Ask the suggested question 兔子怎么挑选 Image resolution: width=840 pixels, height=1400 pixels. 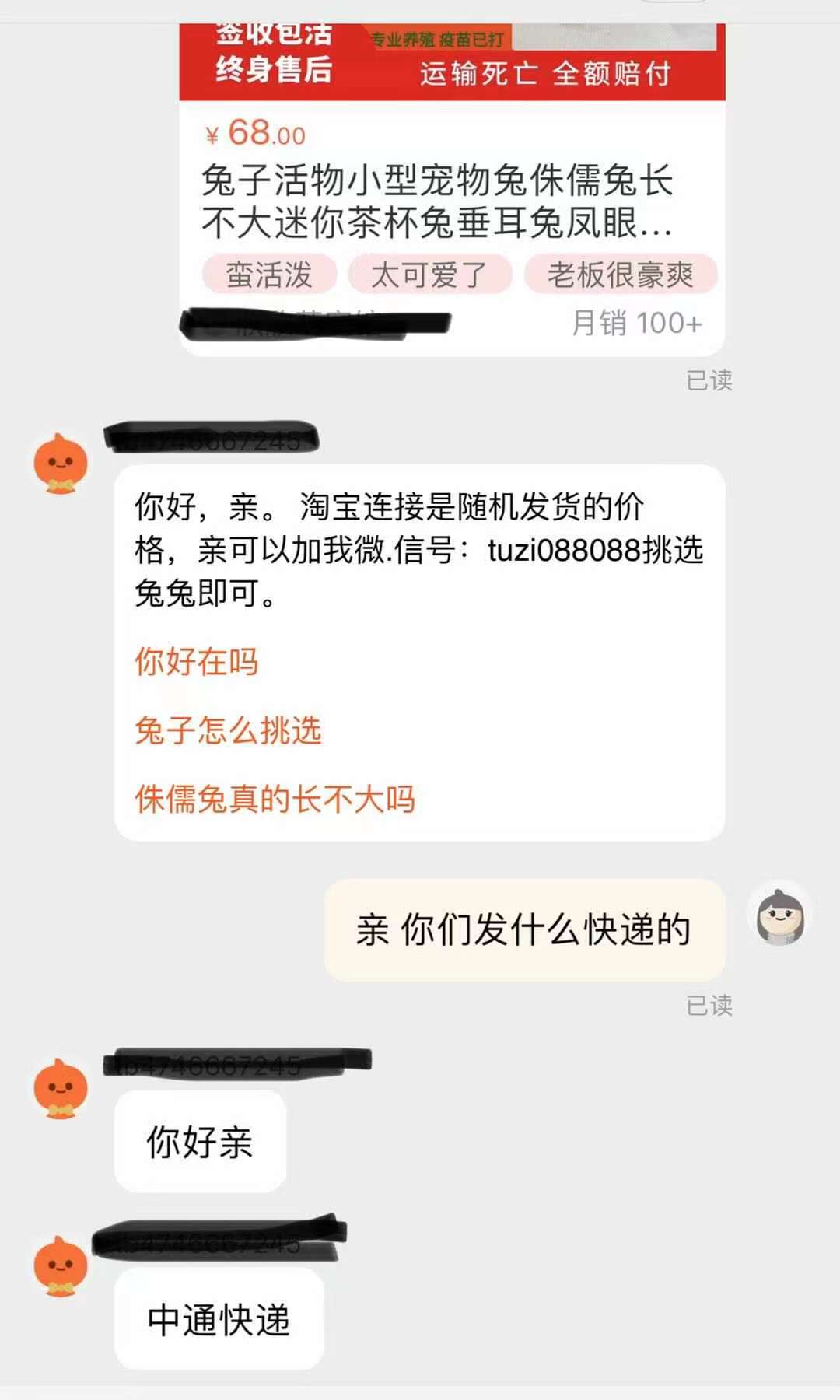[228, 730]
